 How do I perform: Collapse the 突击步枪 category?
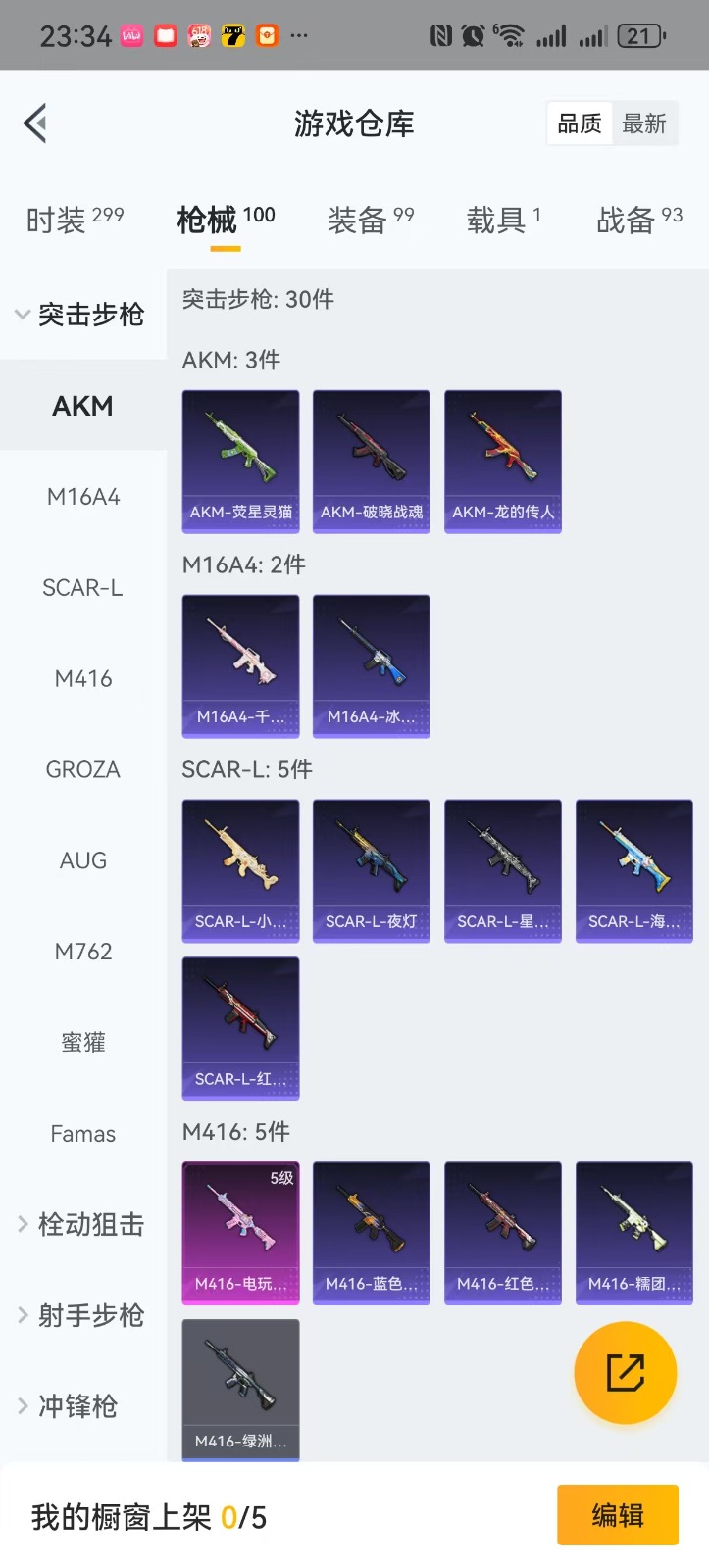click(x=82, y=315)
